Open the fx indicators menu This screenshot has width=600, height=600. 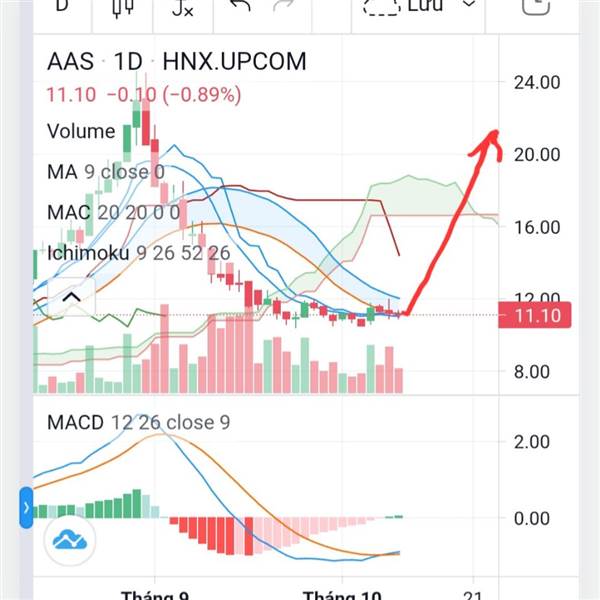click(183, 8)
